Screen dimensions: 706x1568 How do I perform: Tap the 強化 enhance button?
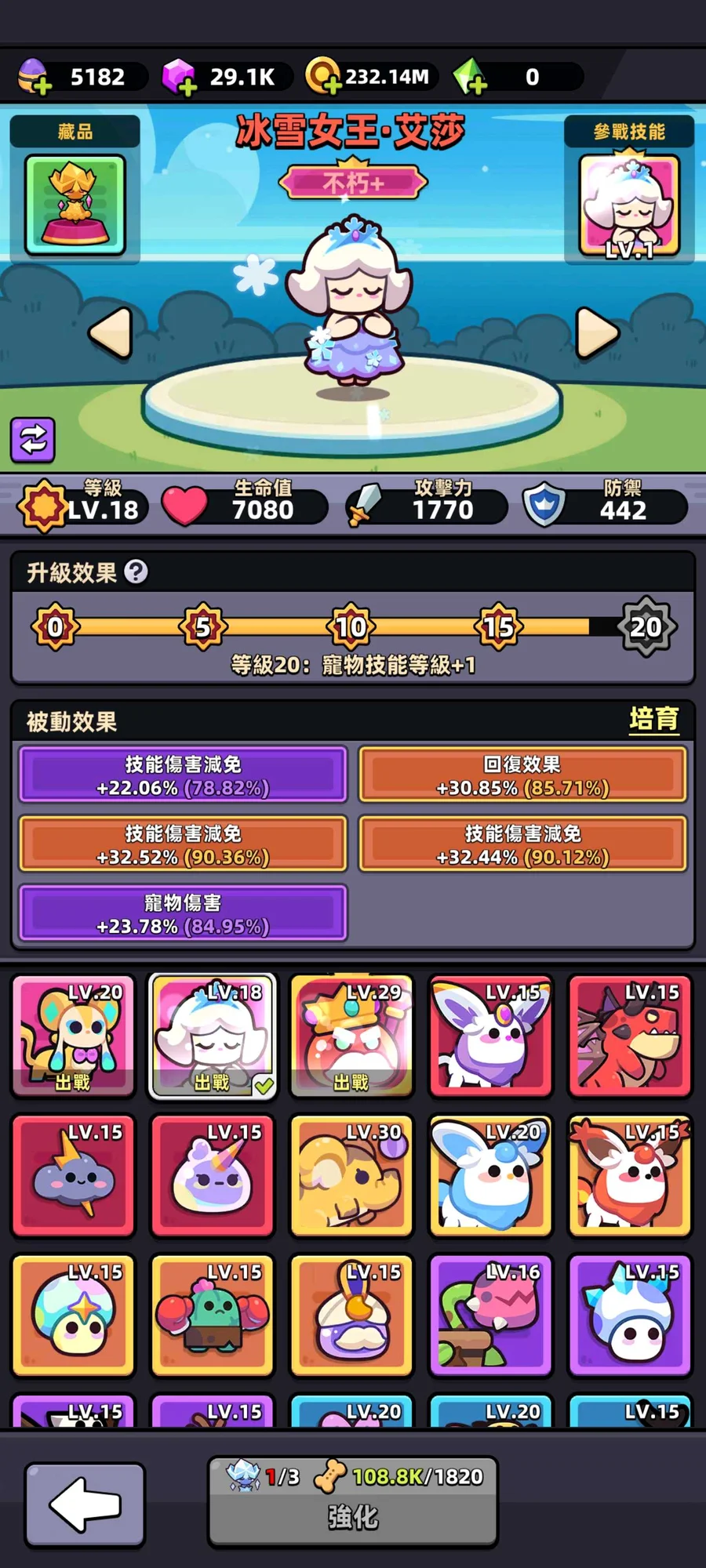pyautogui.click(x=352, y=1502)
